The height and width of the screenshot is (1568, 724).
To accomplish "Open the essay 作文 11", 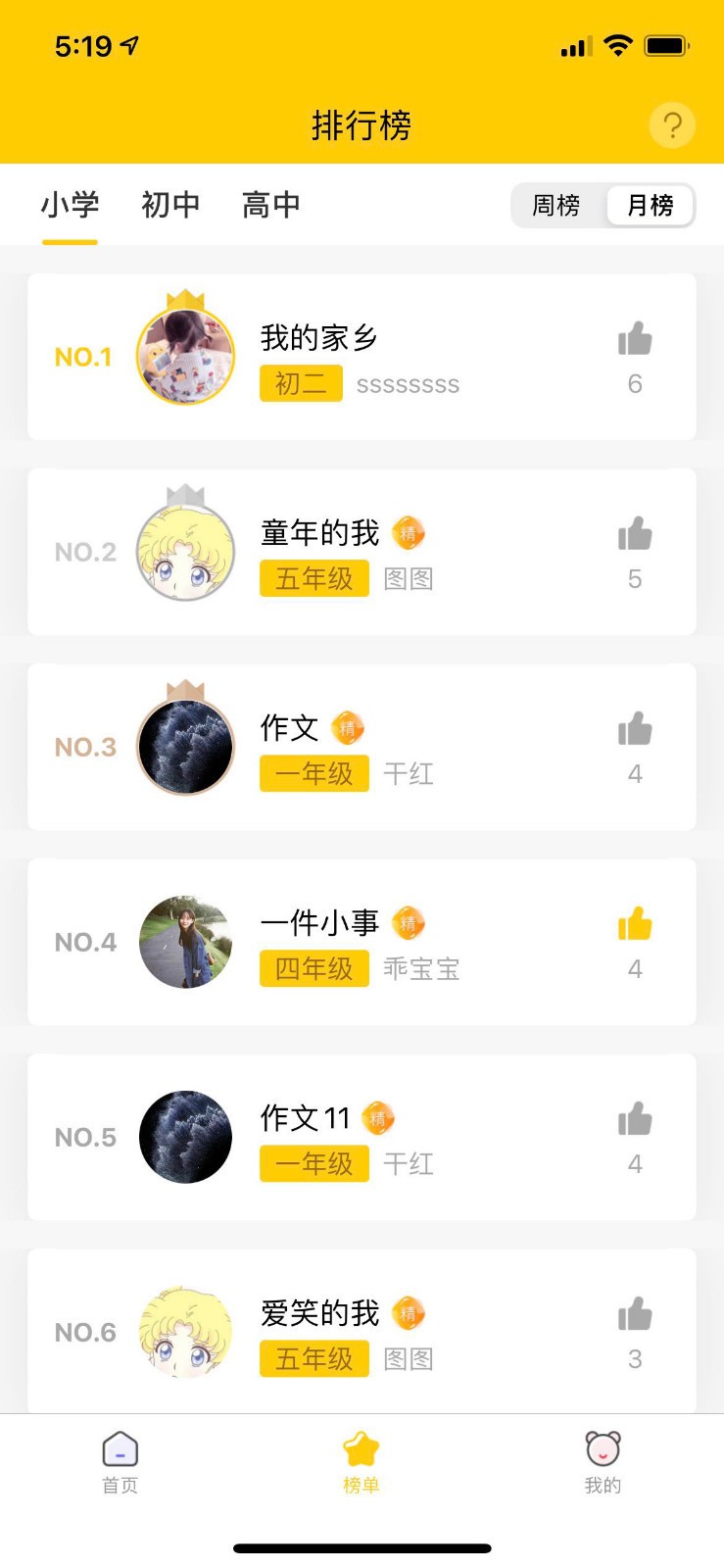I will tap(305, 1118).
